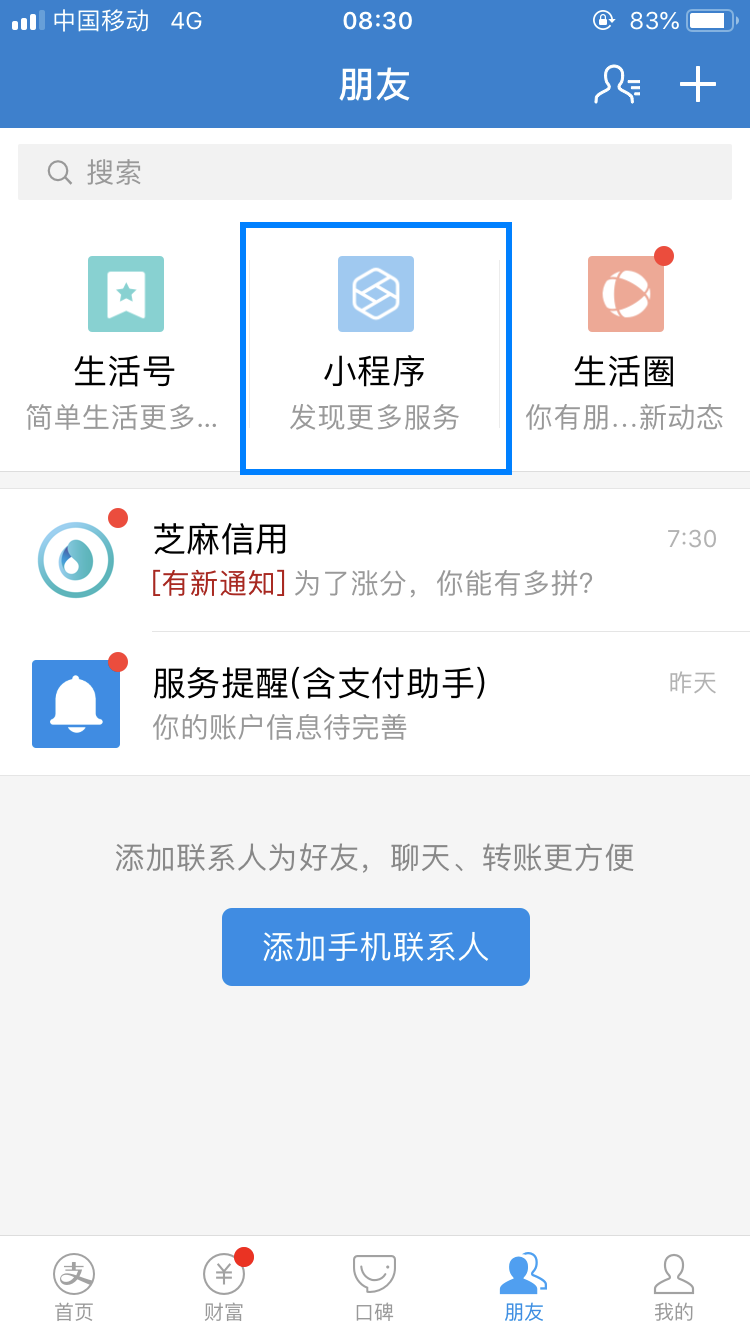The width and height of the screenshot is (750, 1334).
Task: Open 生活号
Action: 125,345
